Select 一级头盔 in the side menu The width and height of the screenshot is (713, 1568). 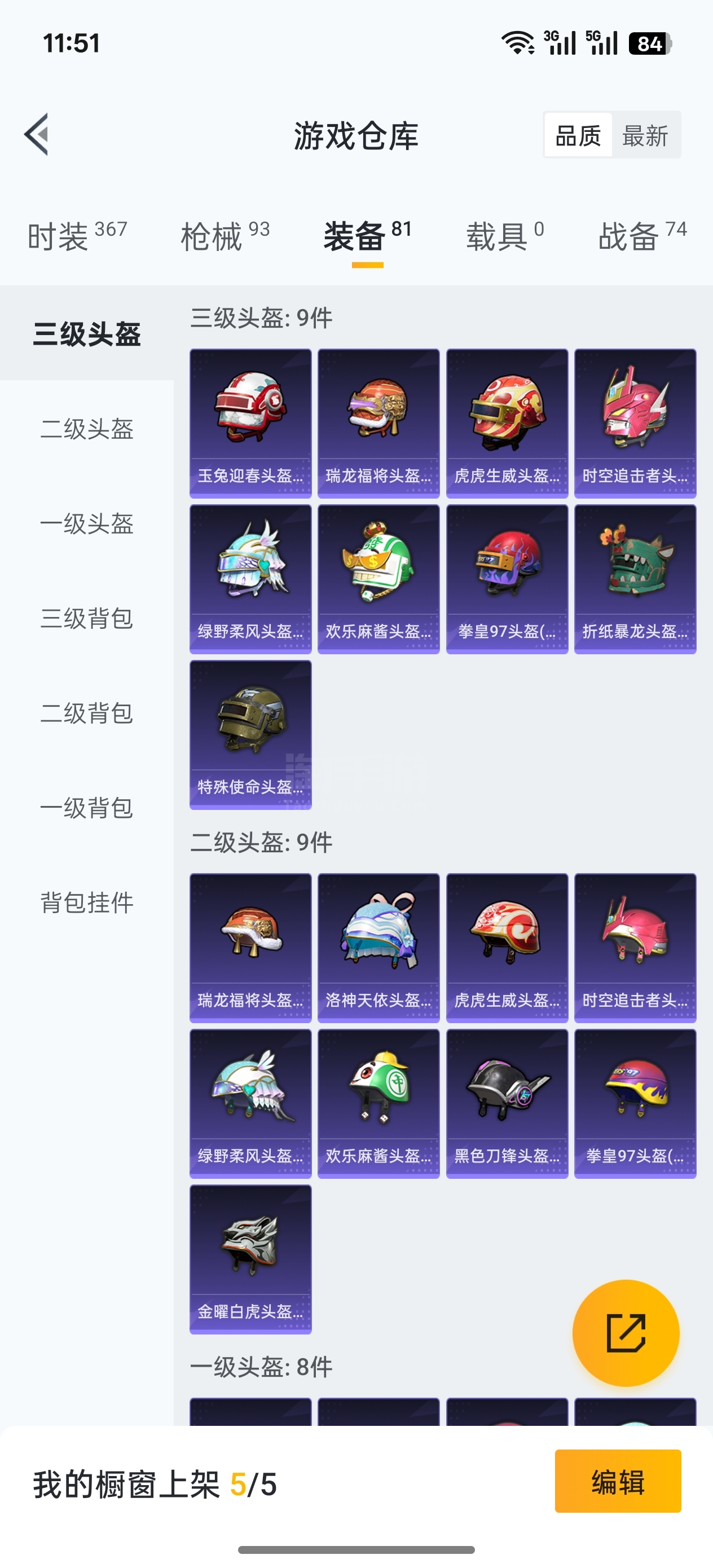86,523
